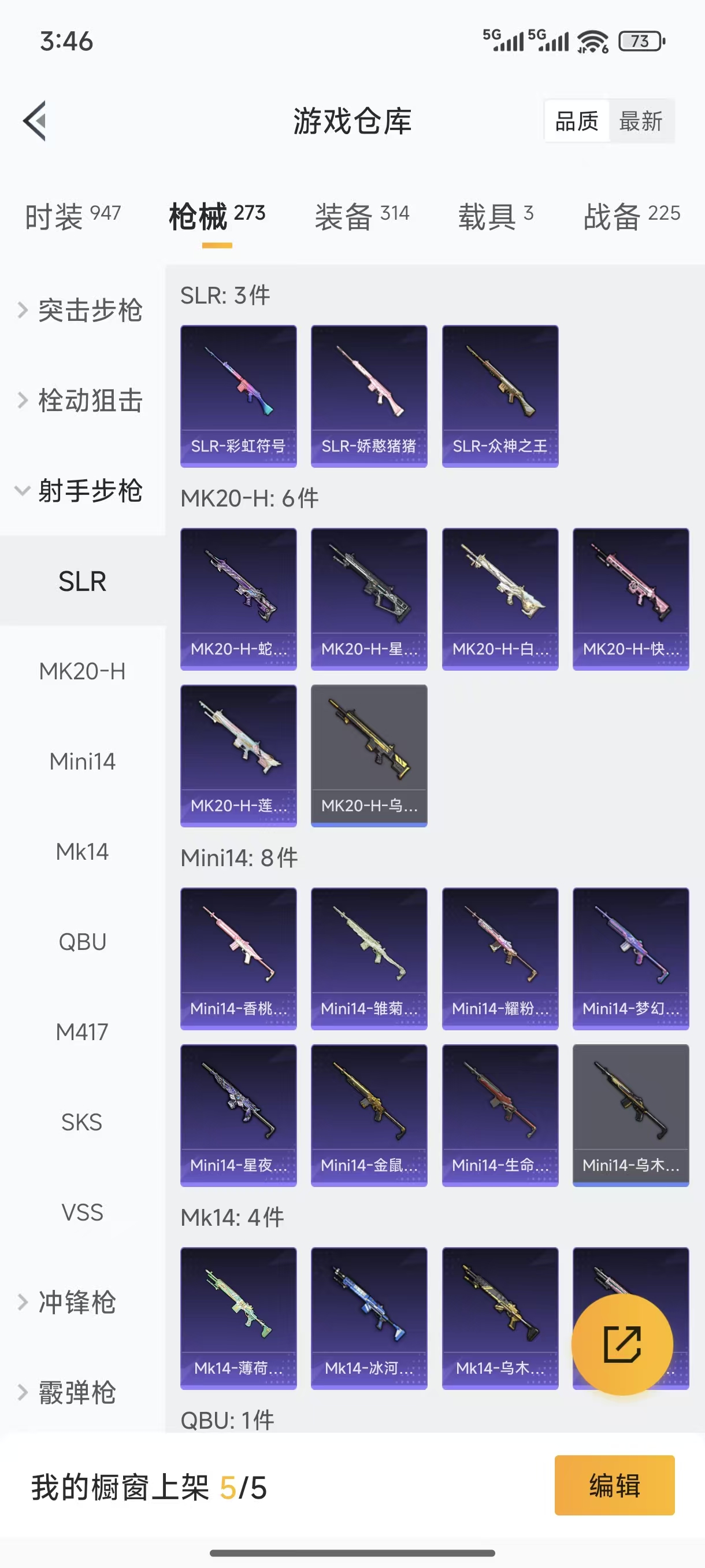Select VSS in the sidebar
Image resolution: width=705 pixels, height=1568 pixels.
tap(82, 1212)
